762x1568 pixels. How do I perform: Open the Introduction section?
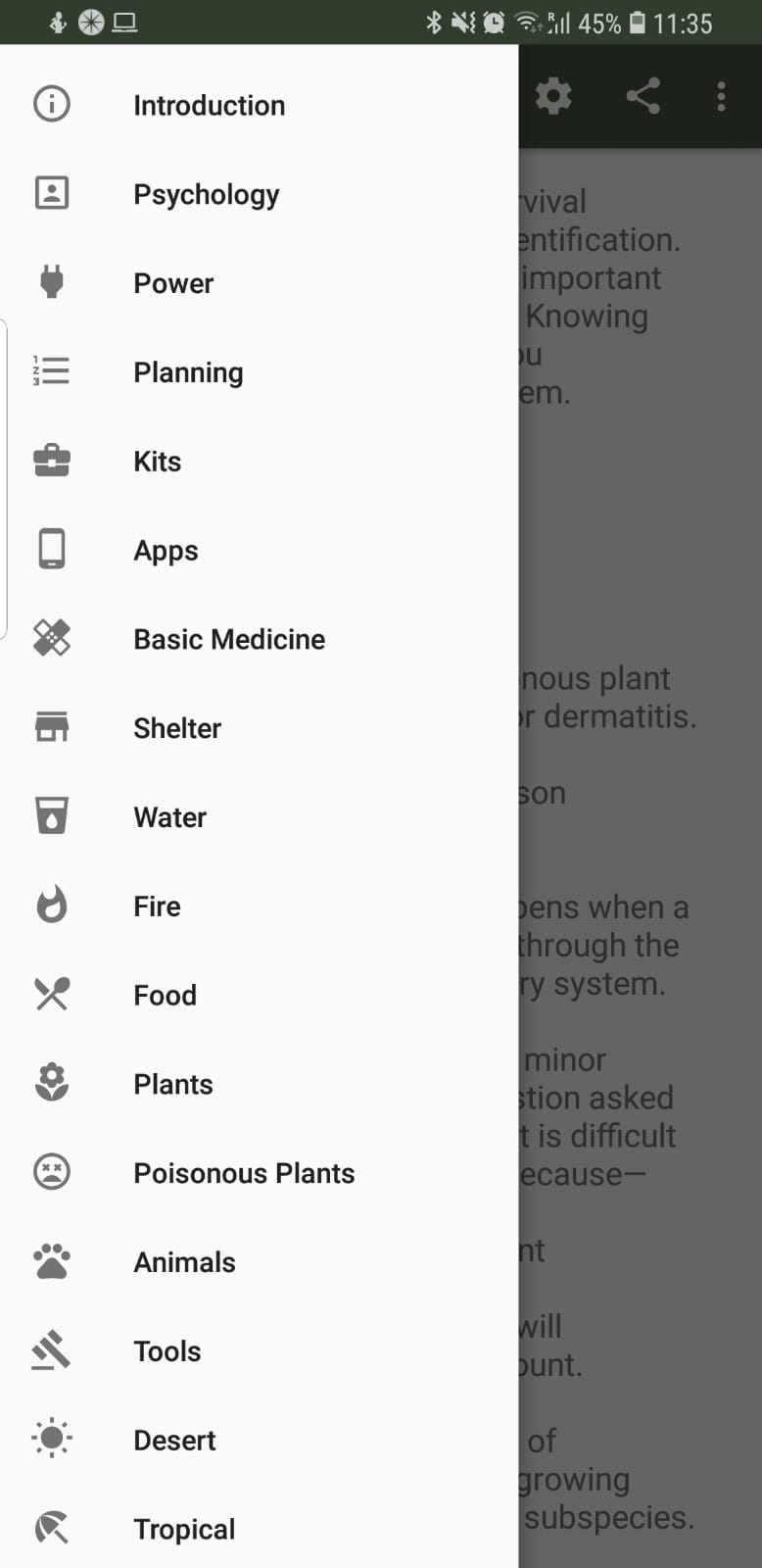[259, 105]
